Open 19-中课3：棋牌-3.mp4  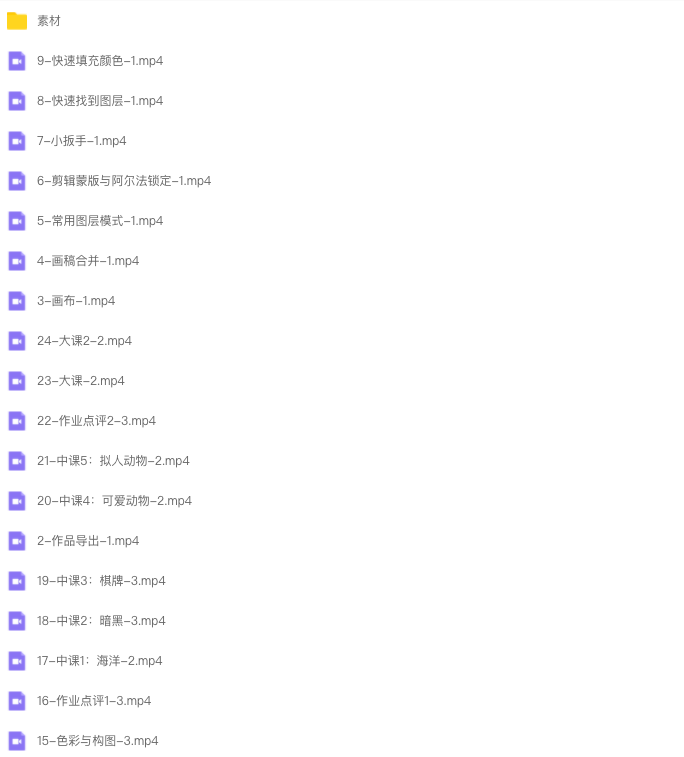[x=101, y=581]
